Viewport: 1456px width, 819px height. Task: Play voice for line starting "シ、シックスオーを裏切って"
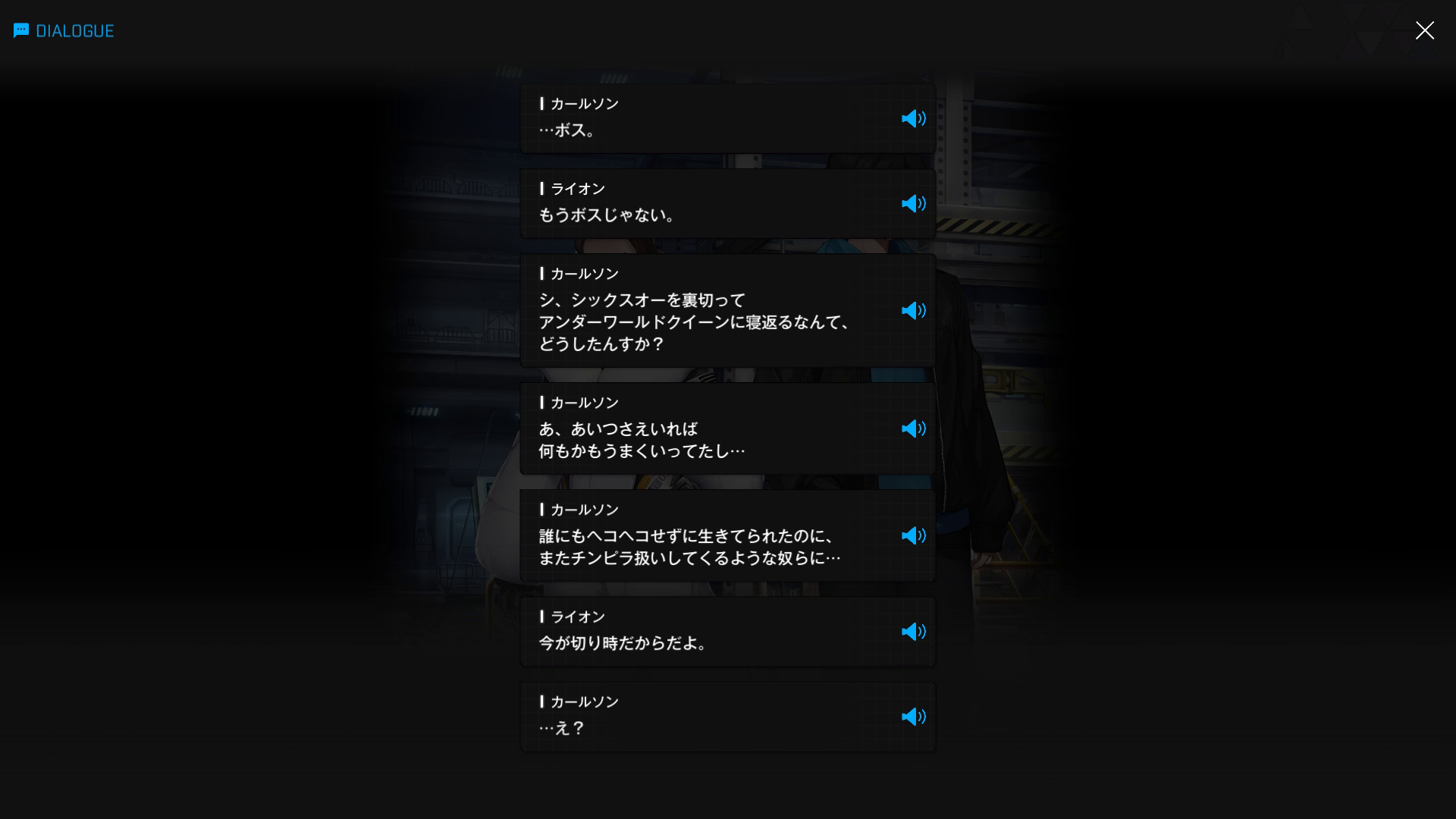coord(913,311)
